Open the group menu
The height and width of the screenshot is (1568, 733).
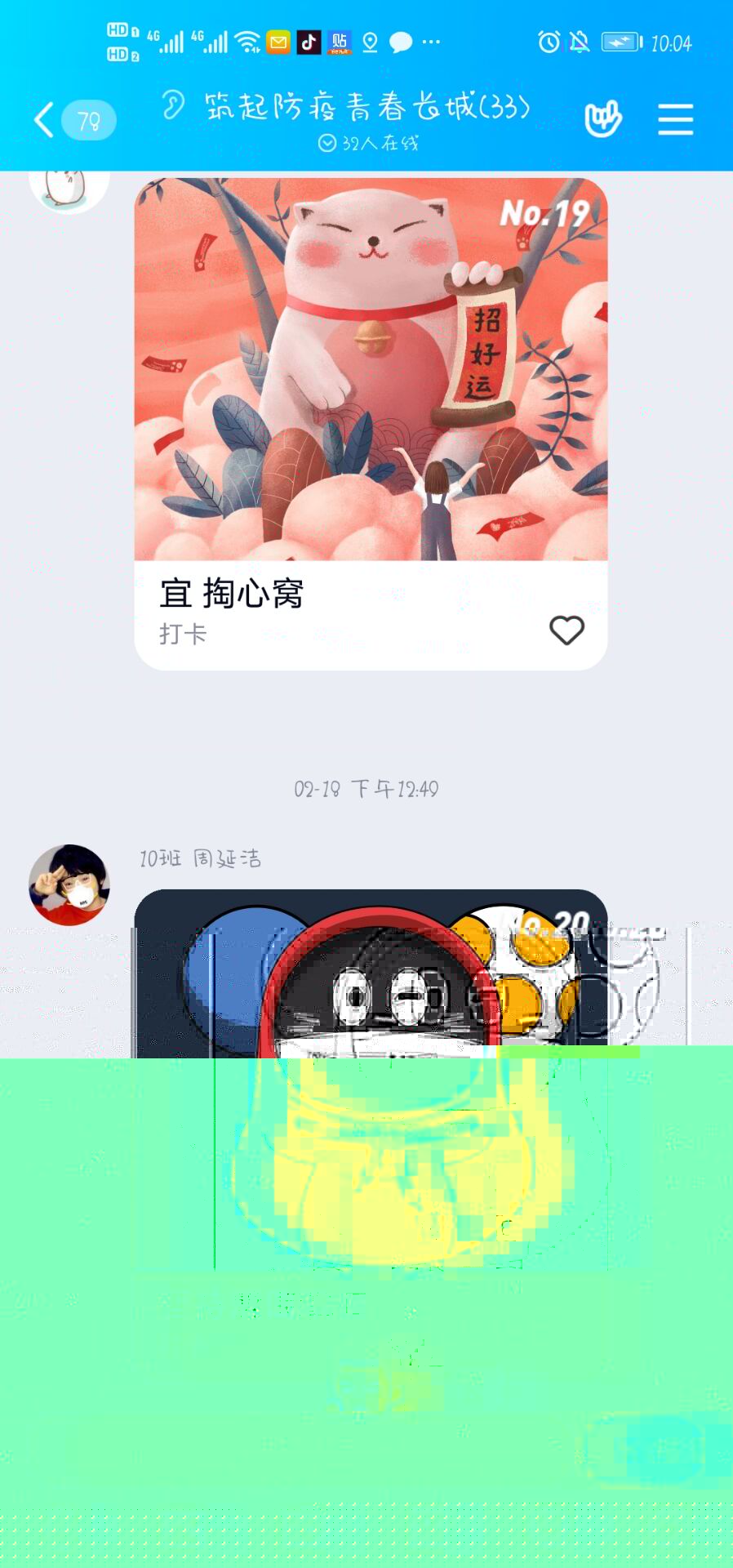click(x=675, y=120)
